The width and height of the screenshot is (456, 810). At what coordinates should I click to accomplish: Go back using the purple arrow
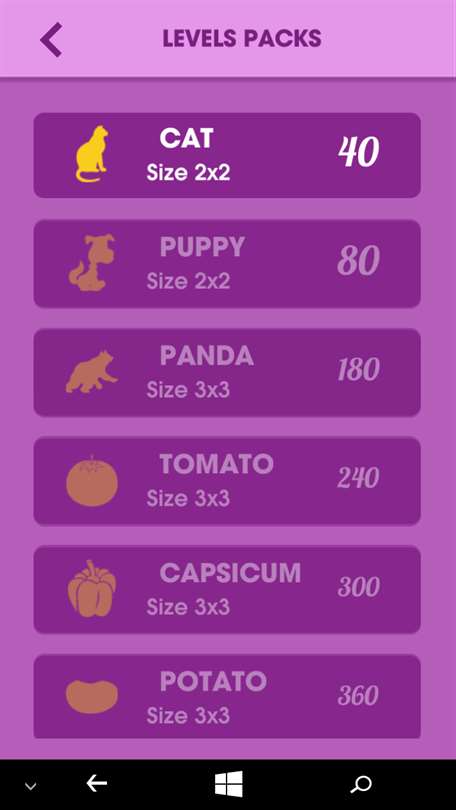51,39
